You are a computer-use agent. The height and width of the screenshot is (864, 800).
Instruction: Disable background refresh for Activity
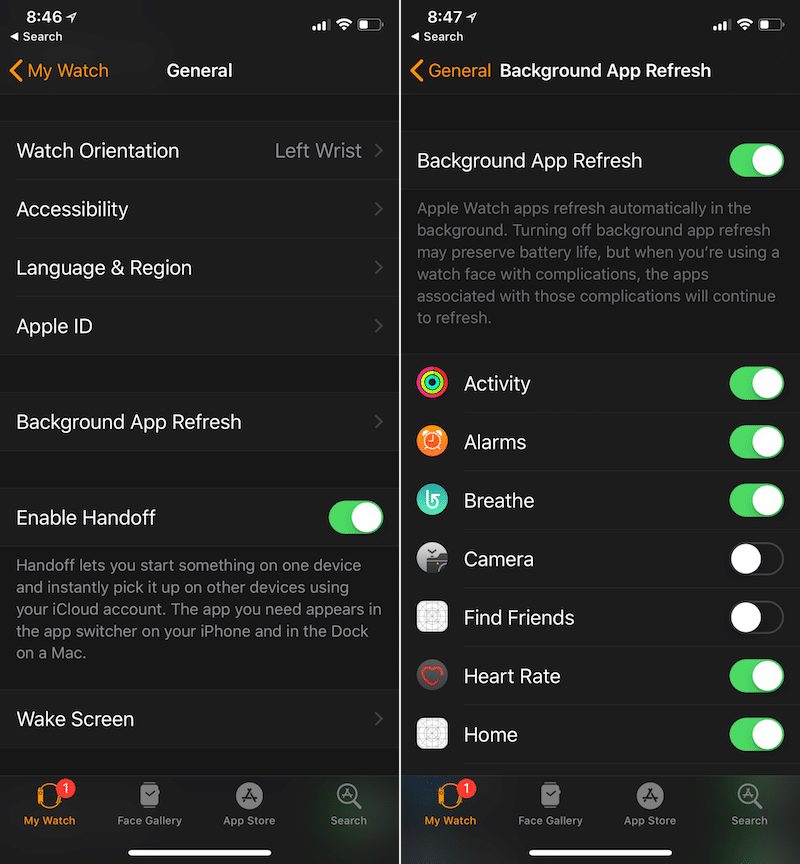756,384
